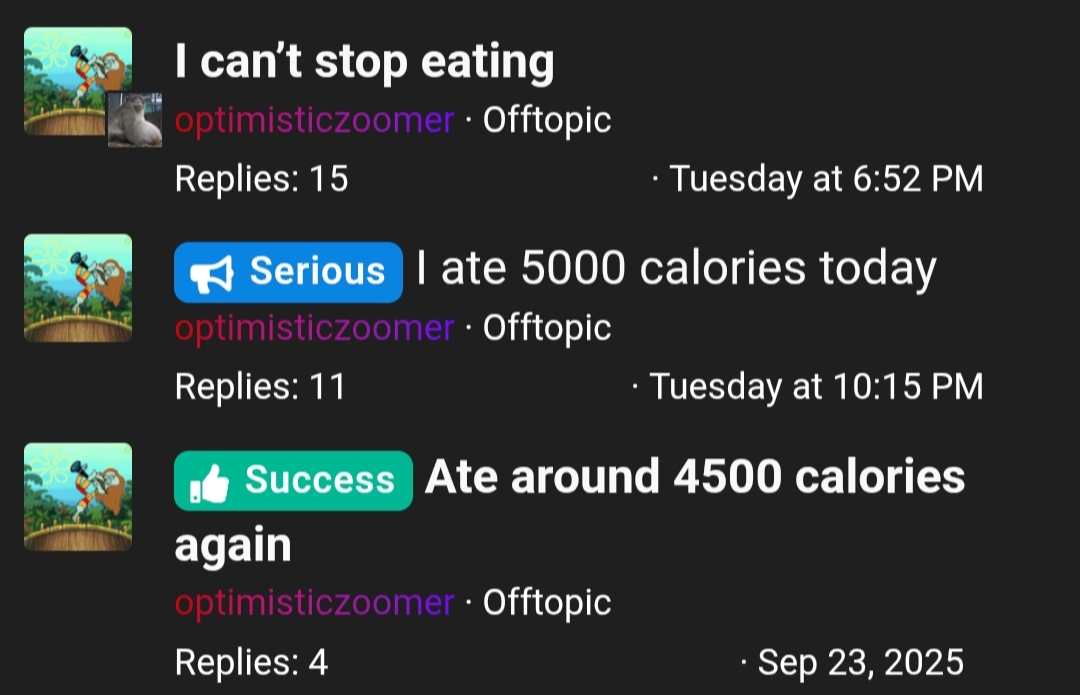Tap the Serious prefix label
1080x695 pixels.
[x=288, y=271]
